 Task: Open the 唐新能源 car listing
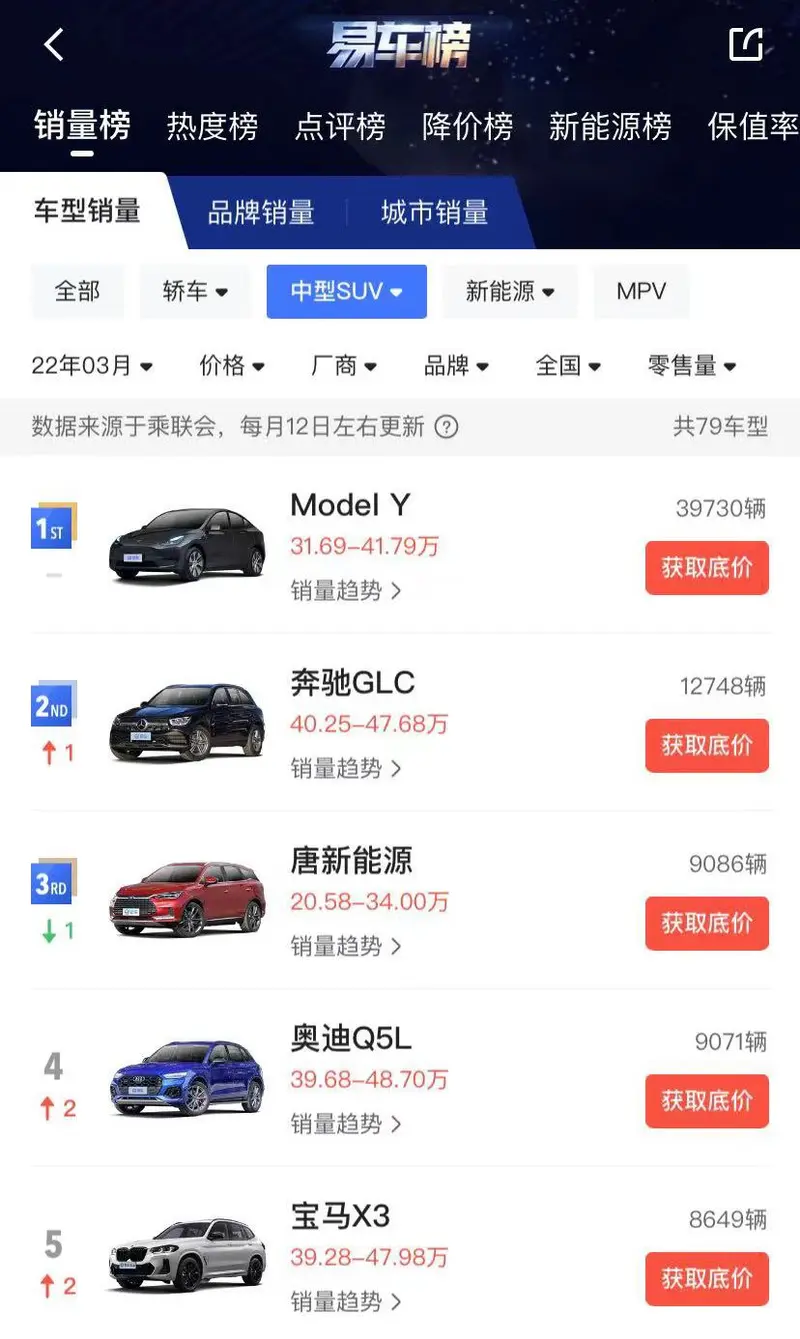tap(351, 861)
